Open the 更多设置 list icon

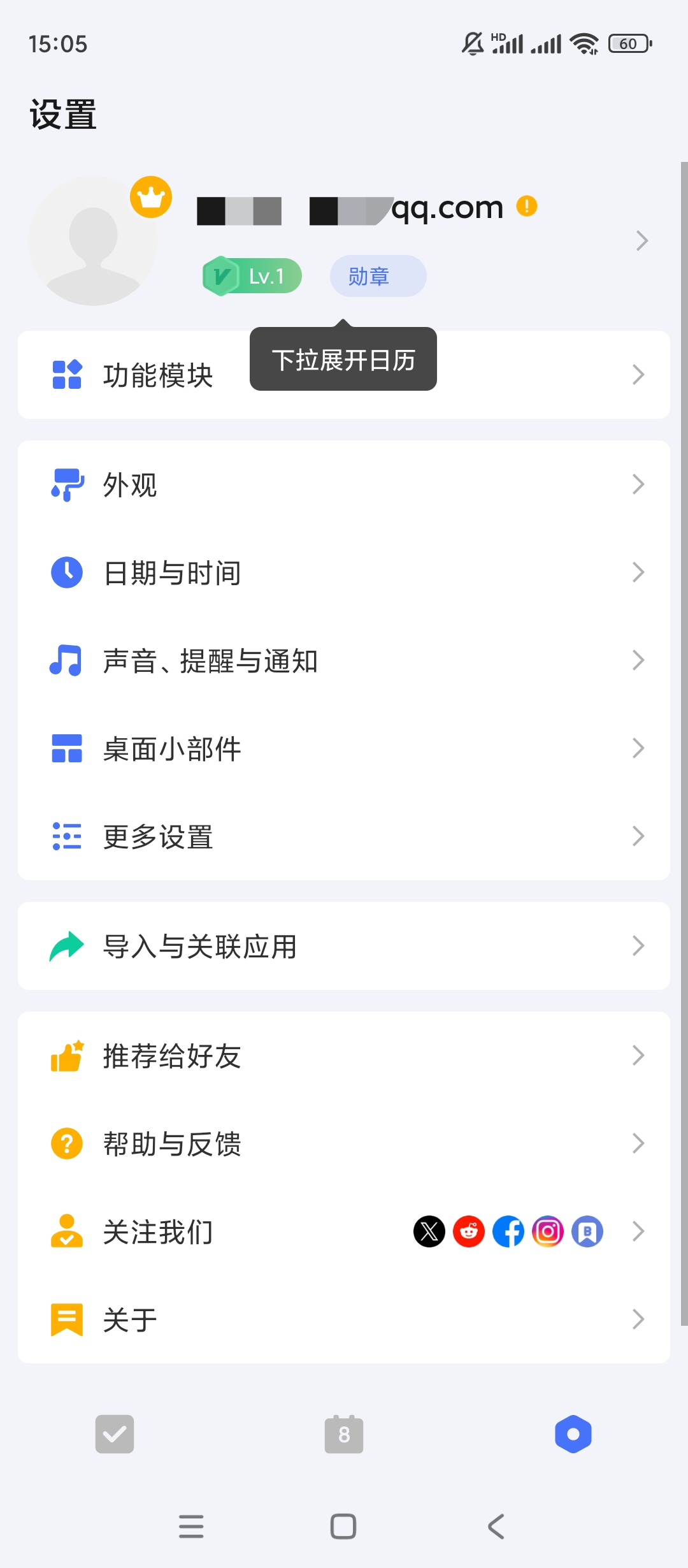point(66,836)
